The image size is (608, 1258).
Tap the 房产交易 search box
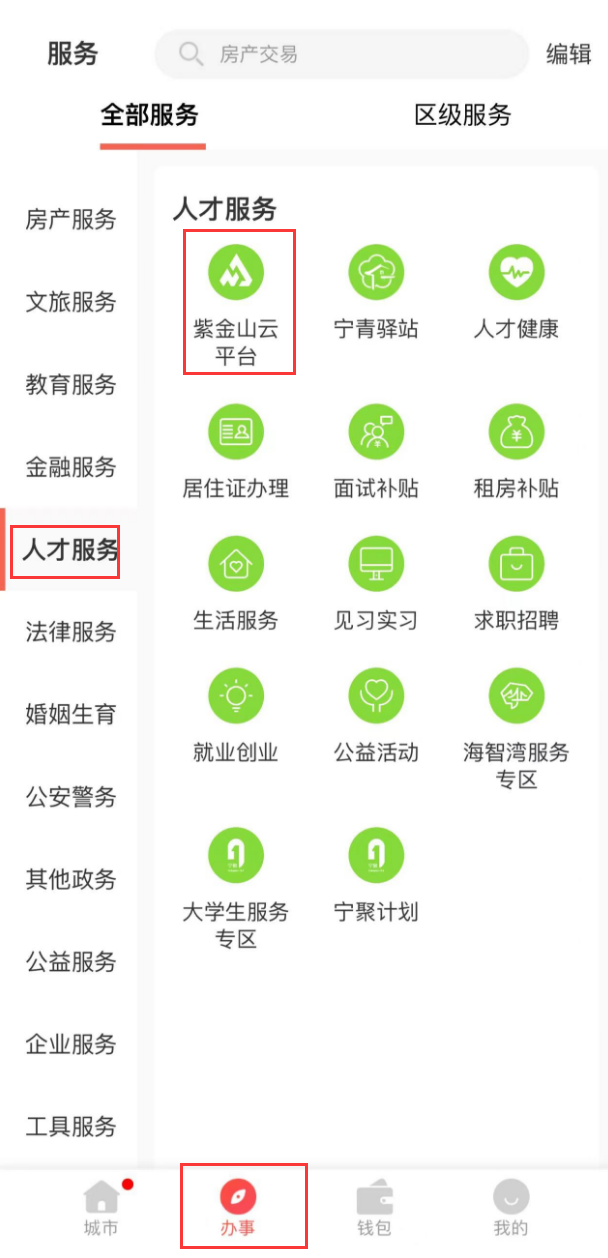(340, 54)
